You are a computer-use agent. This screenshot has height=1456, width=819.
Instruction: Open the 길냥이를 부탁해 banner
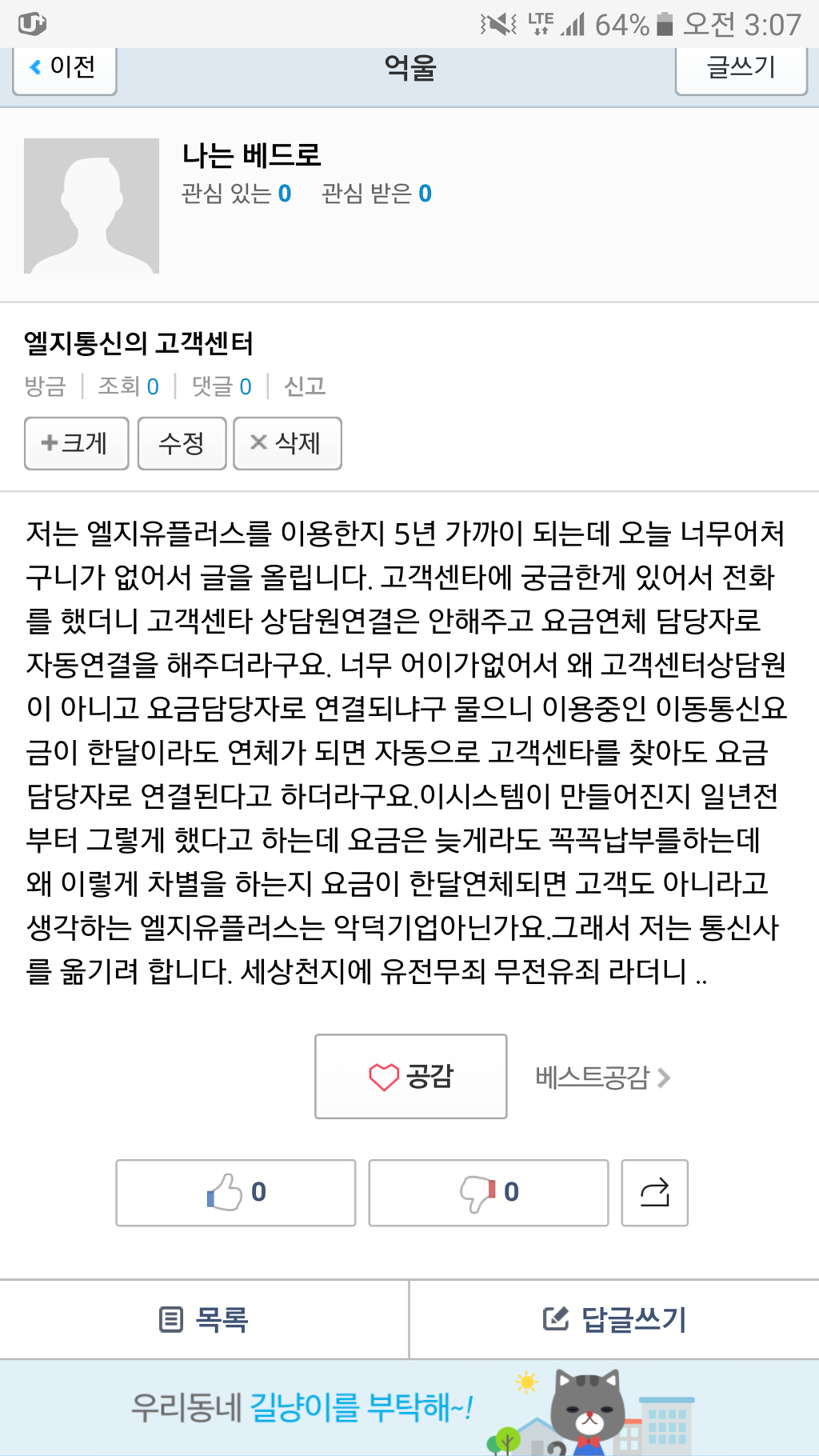click(x=409, y=1408)
